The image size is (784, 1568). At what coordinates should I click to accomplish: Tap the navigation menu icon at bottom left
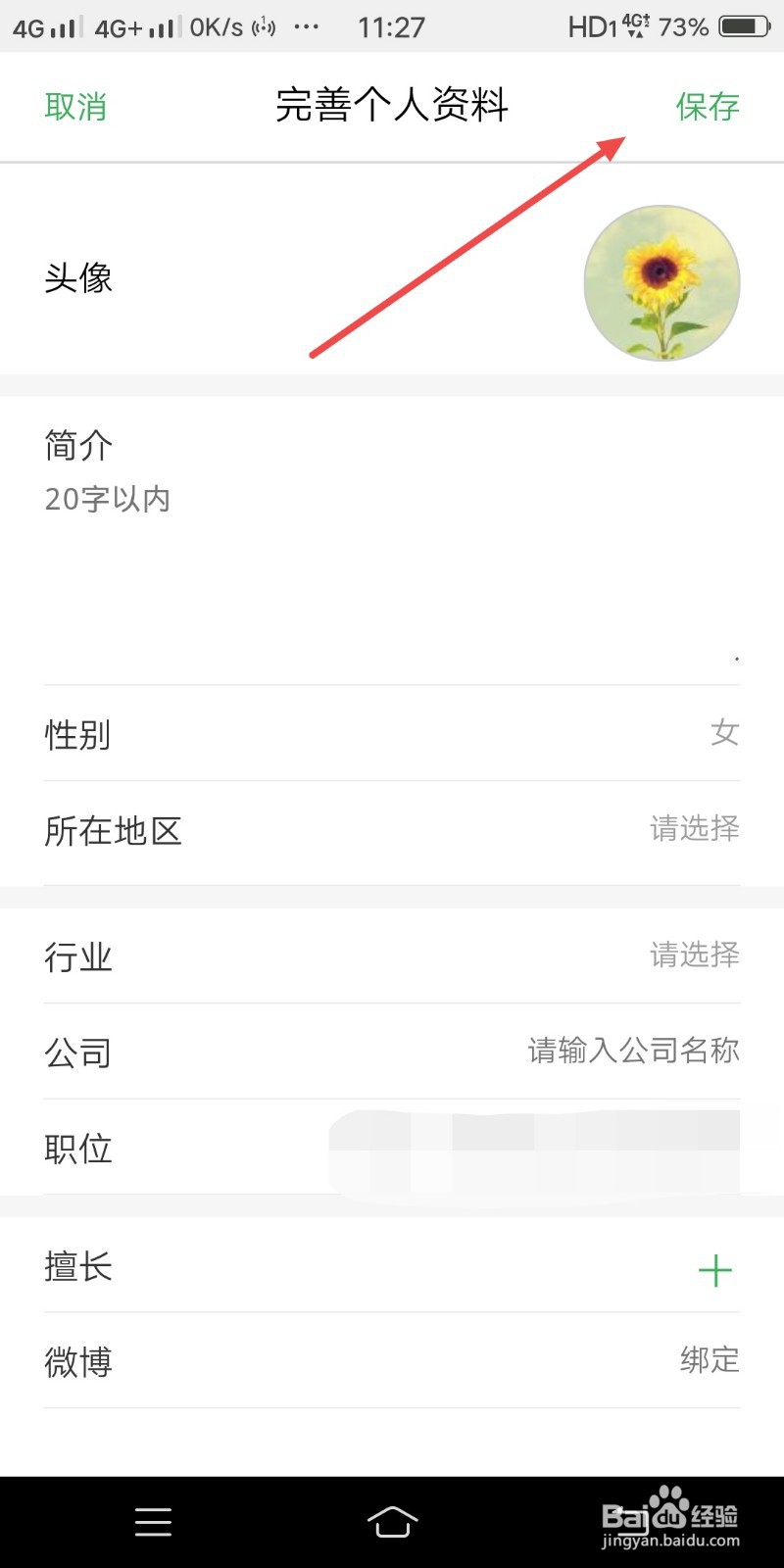(153, 1521)
